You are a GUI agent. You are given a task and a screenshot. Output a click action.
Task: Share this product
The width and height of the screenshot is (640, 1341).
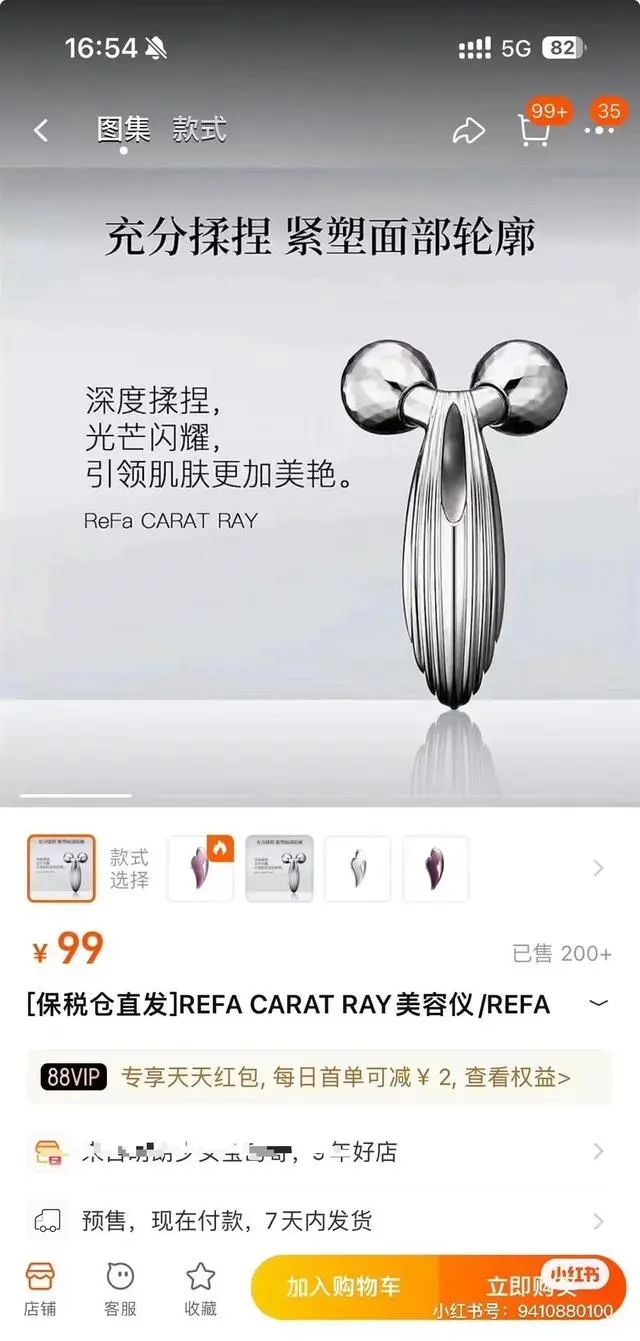point(468,131)
